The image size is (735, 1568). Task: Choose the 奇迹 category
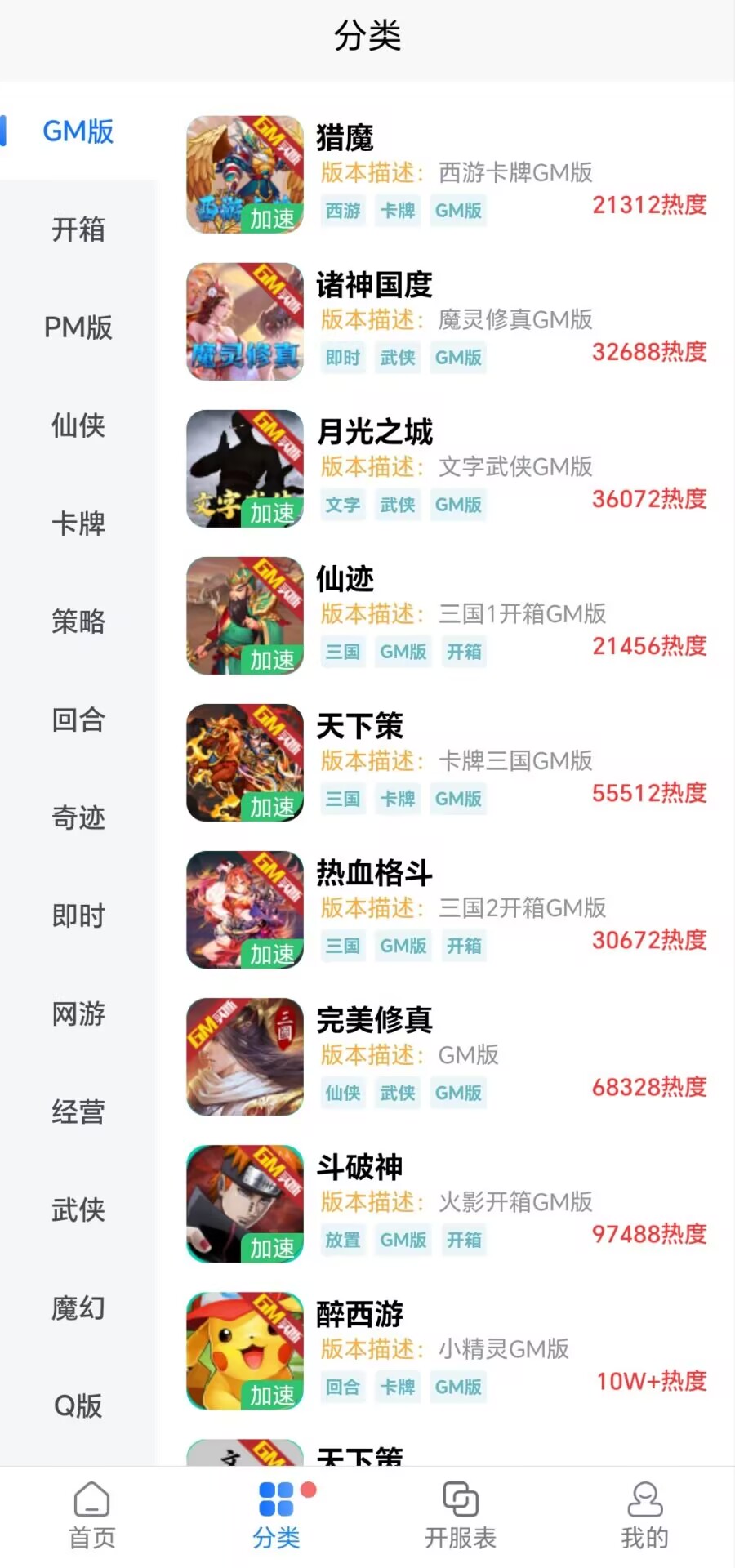(x=78, y=817)
